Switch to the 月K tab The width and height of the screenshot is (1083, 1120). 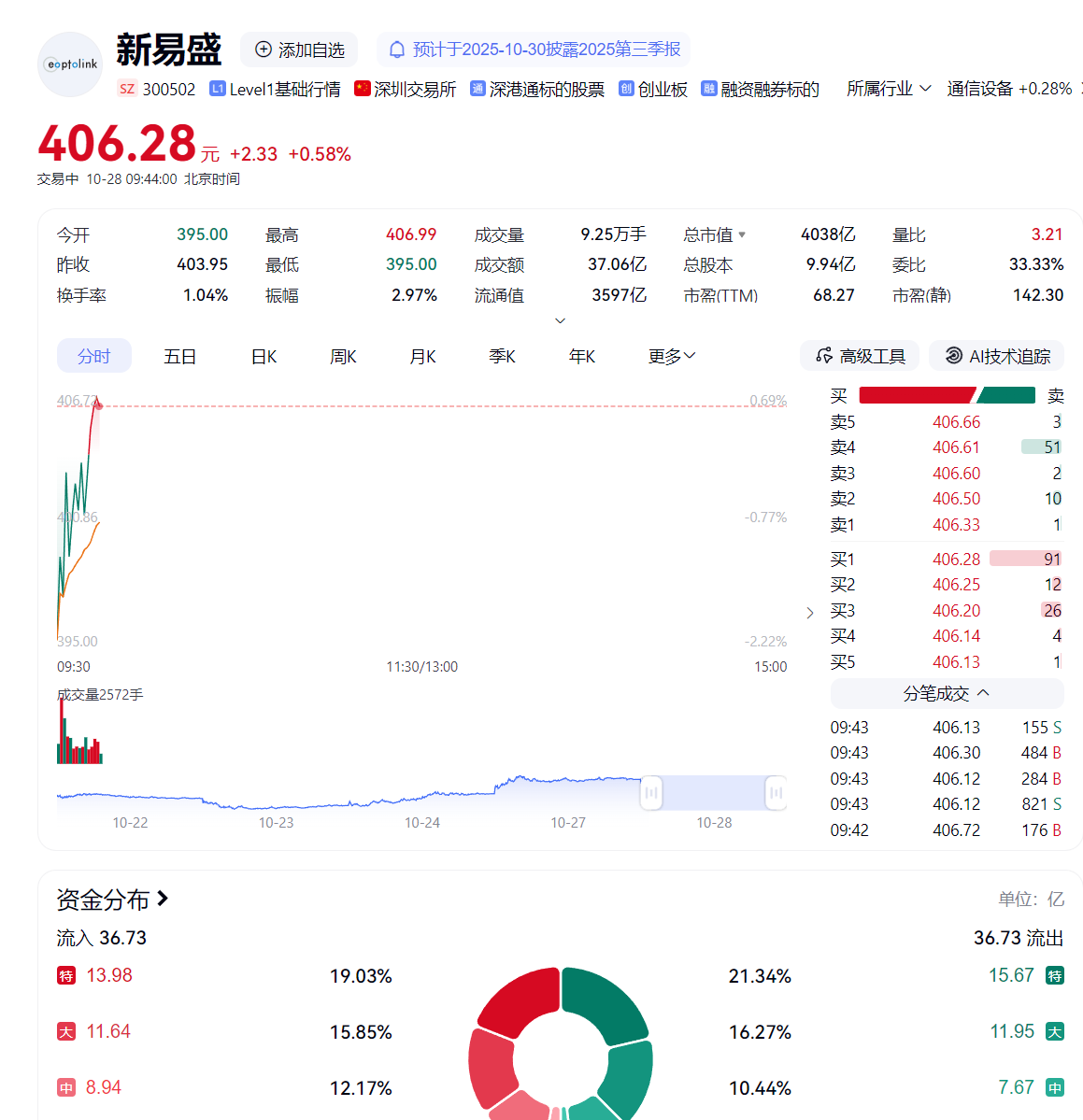[x=421, y=355]
